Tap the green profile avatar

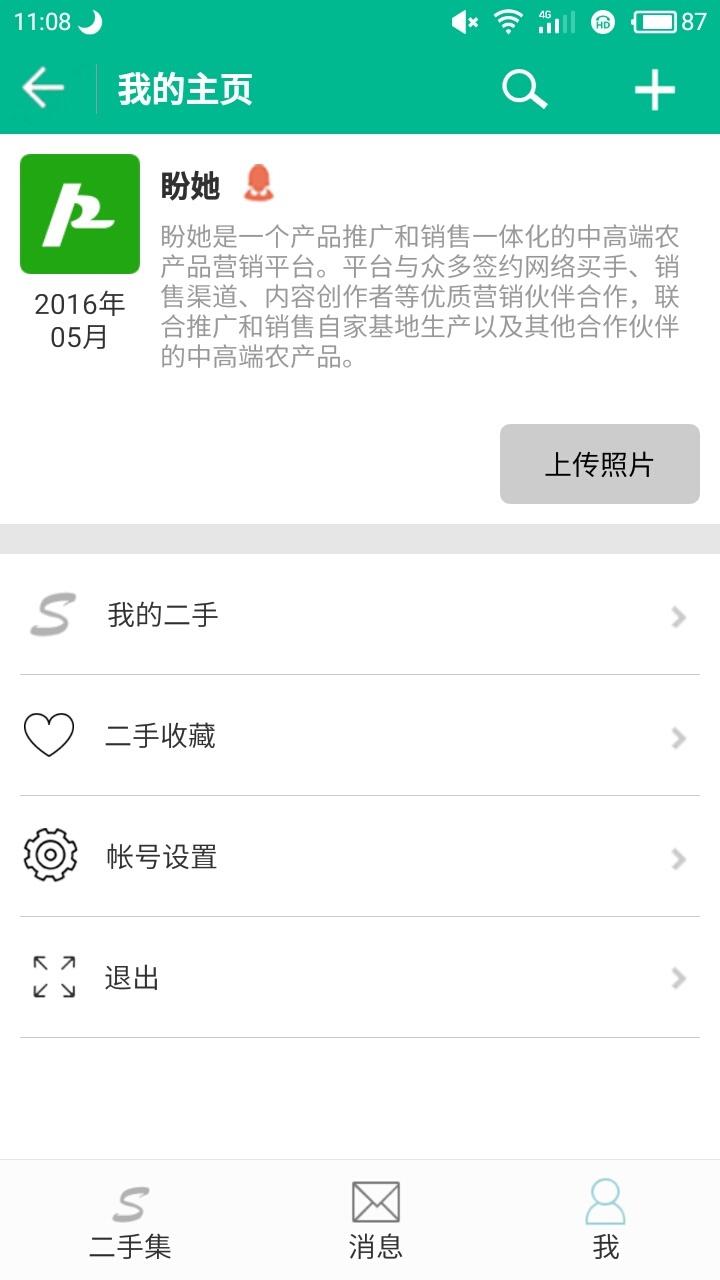coord(80,214)
